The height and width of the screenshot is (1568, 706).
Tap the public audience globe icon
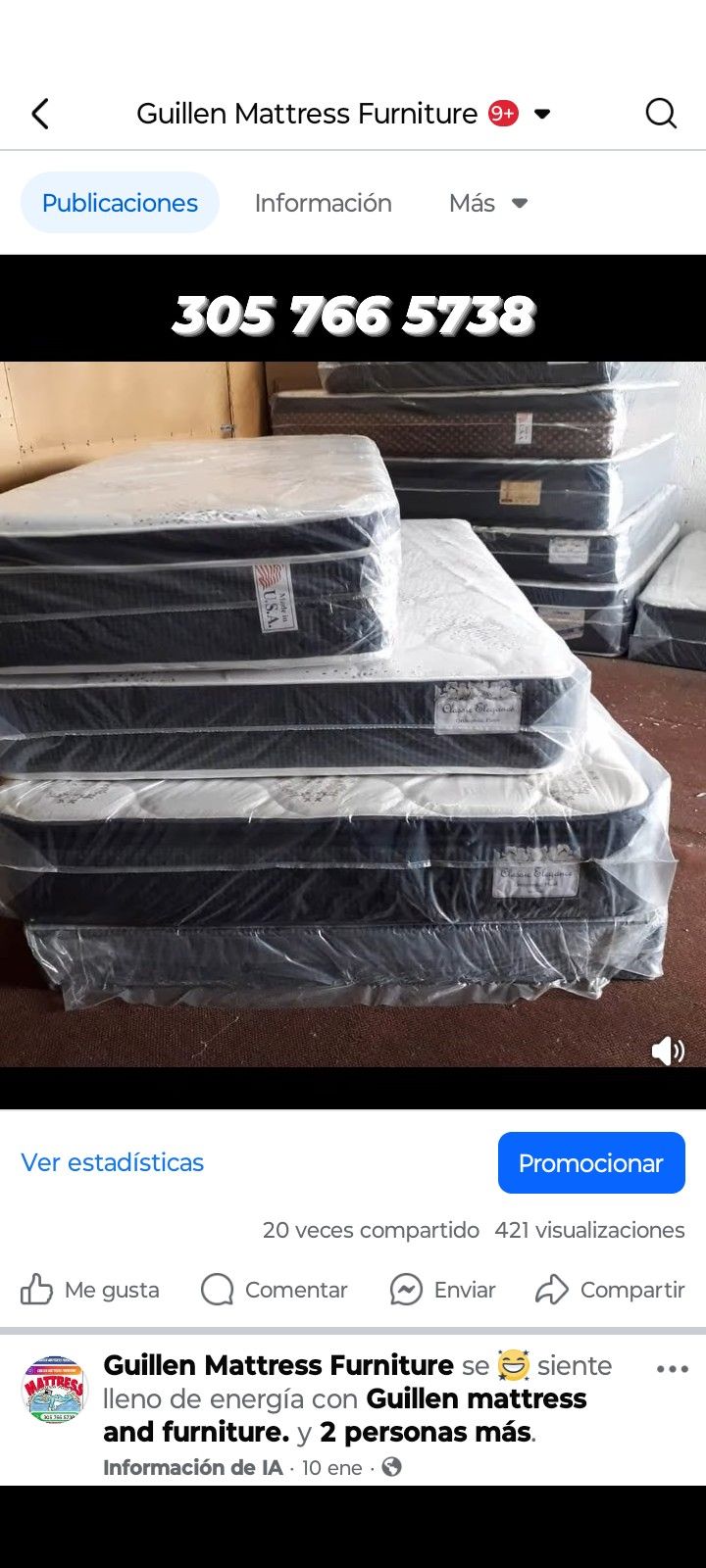pyautogui.click(x=390, y=1467)
